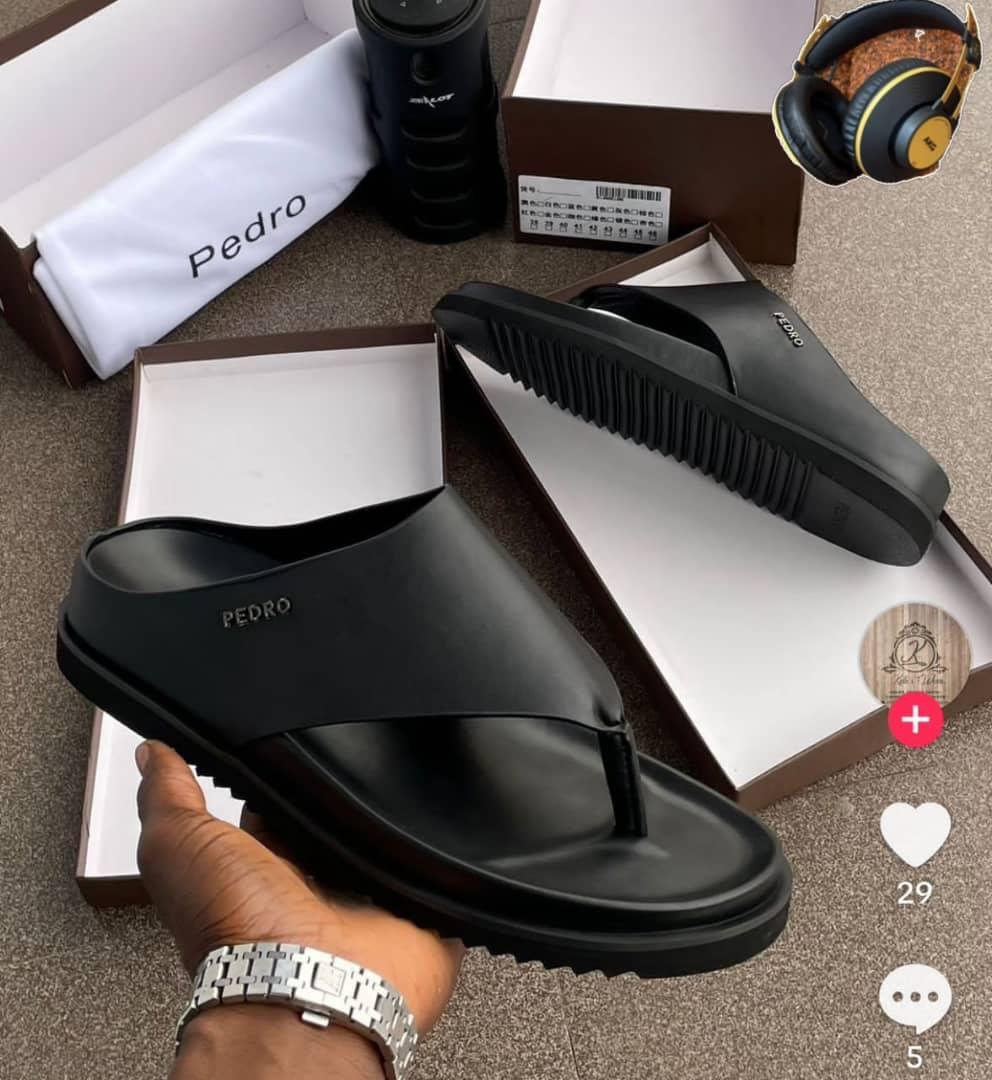Open the comments bubble
The width and height of the screenshot is (992, 1080).
[915, 998]
